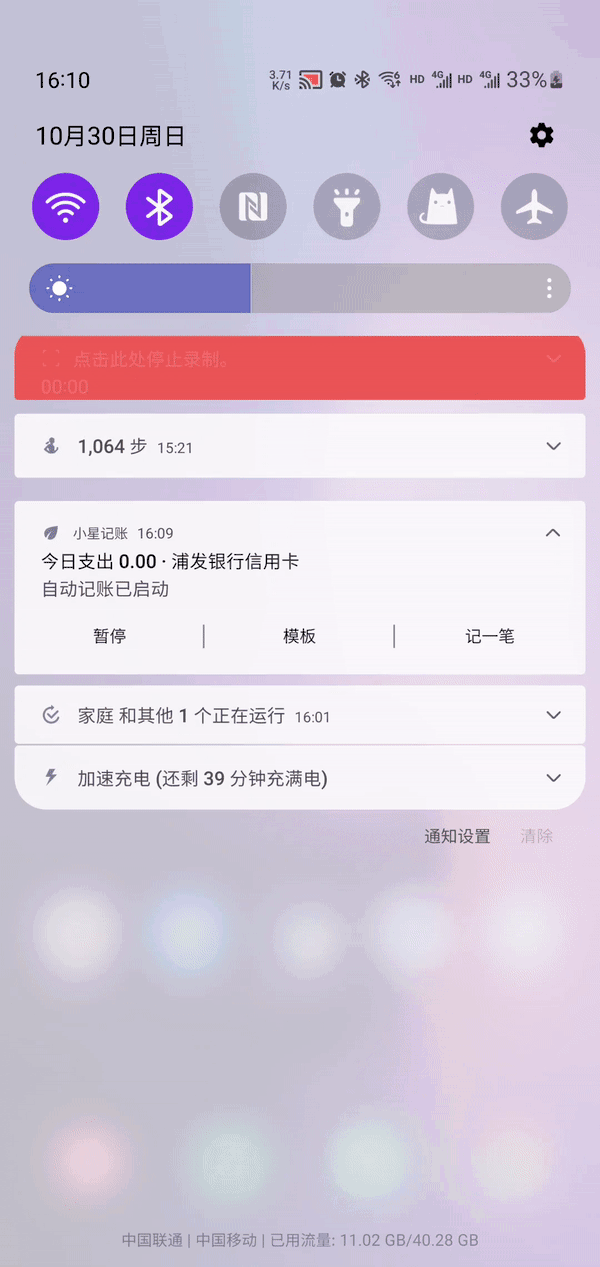The image size is (600, 1267).
Task: Select 记一笔 to add an entry
Action: 490,636
